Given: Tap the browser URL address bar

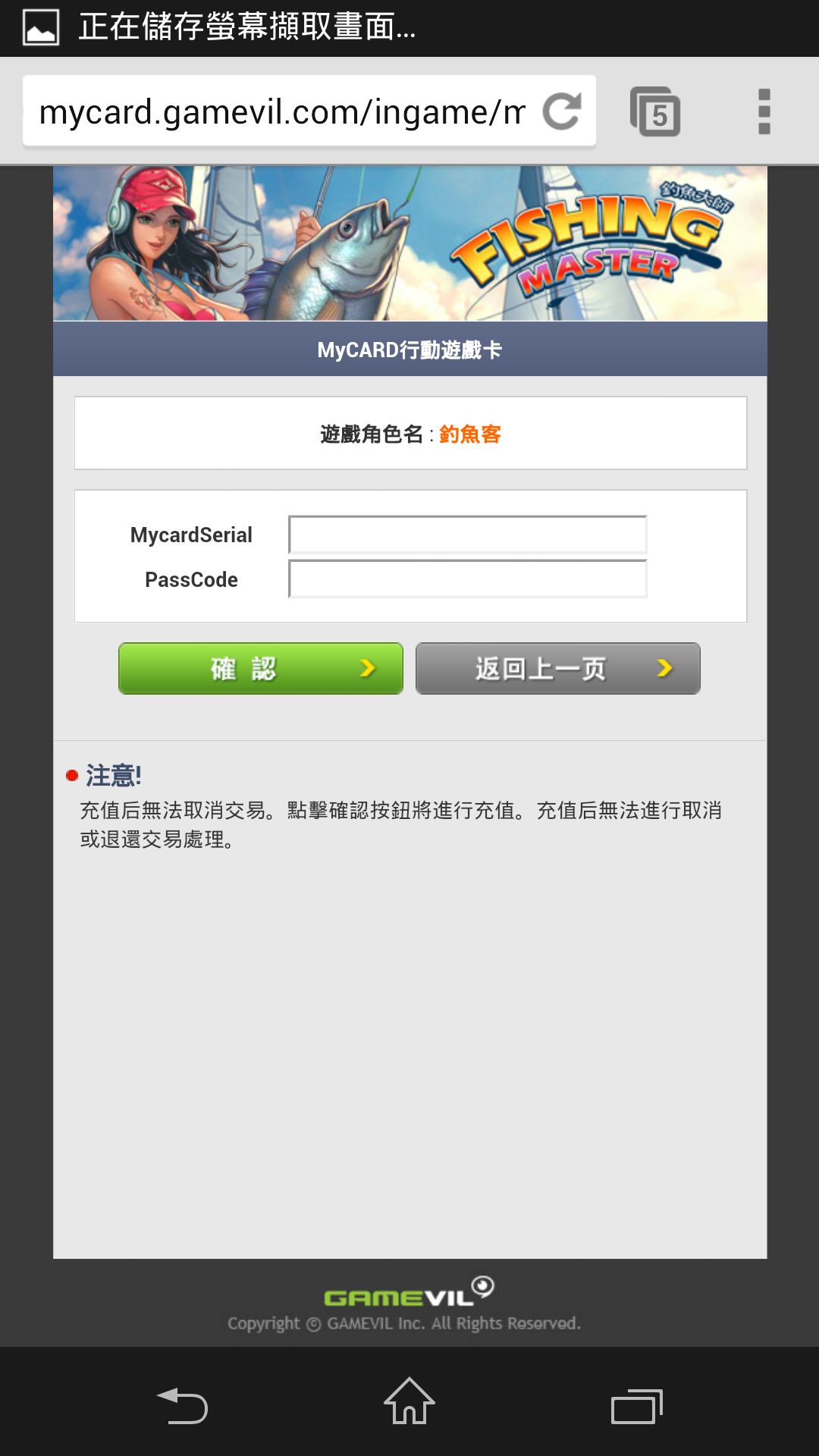Looking at the screenshot, I should (x=282, y=112).
